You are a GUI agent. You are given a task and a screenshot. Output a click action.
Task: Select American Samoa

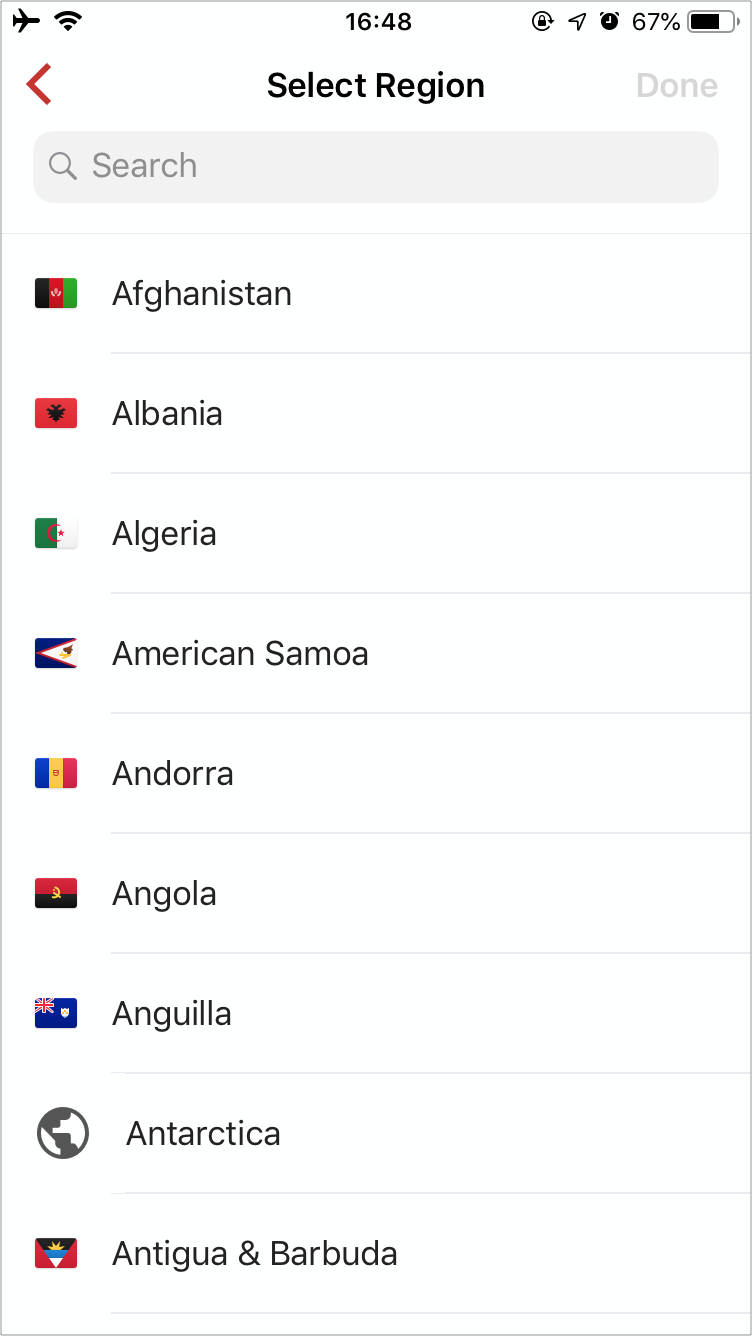pos(376,654)
